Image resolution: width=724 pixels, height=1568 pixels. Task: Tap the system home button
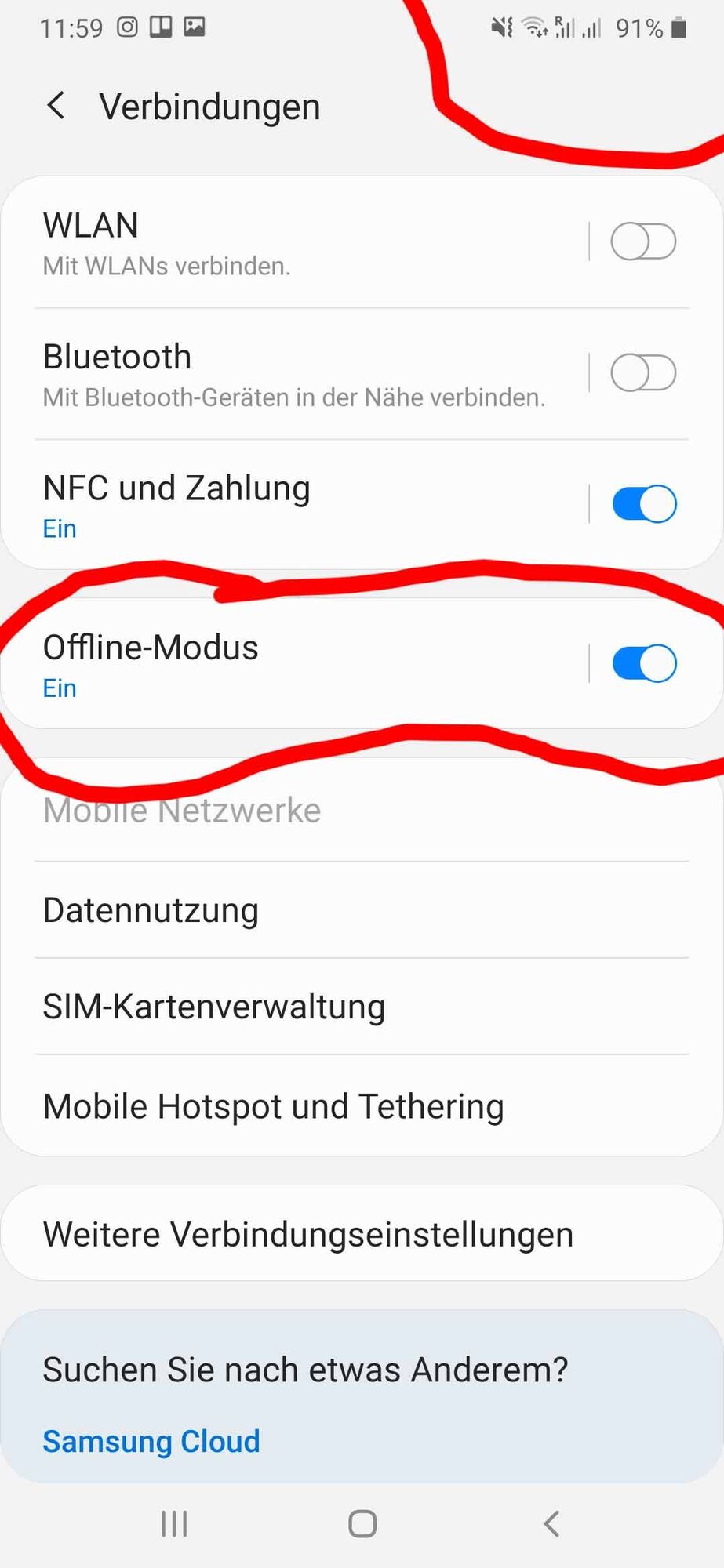(362, 1524)
